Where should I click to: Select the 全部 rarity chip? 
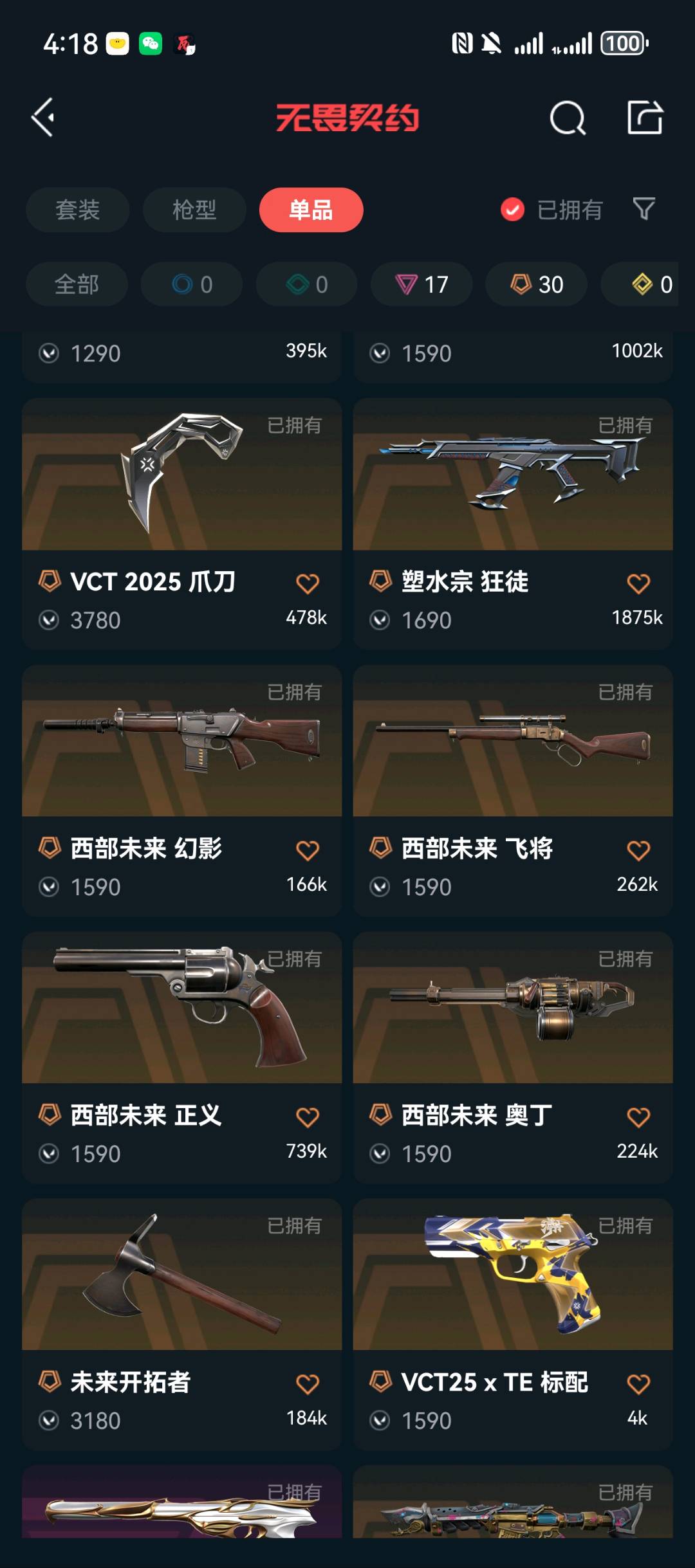[x=77, y=284]
